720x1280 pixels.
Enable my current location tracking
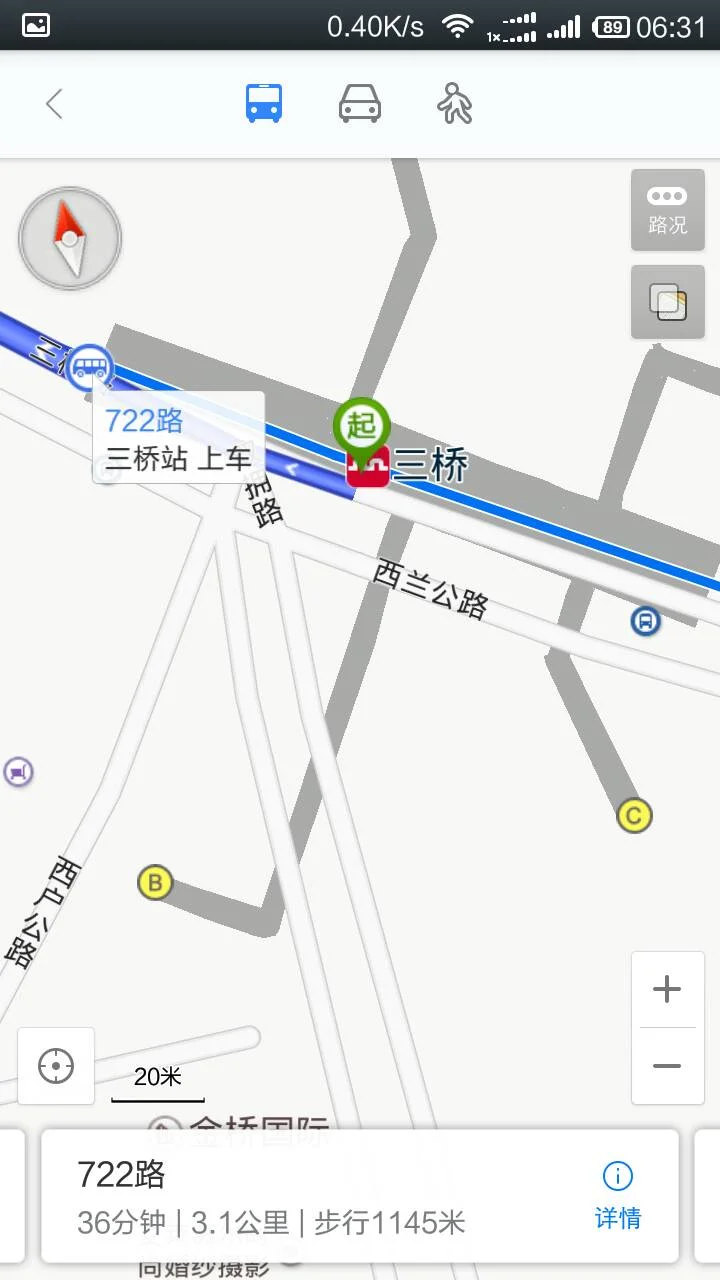pyautogui.click(x=55, y=1067)
